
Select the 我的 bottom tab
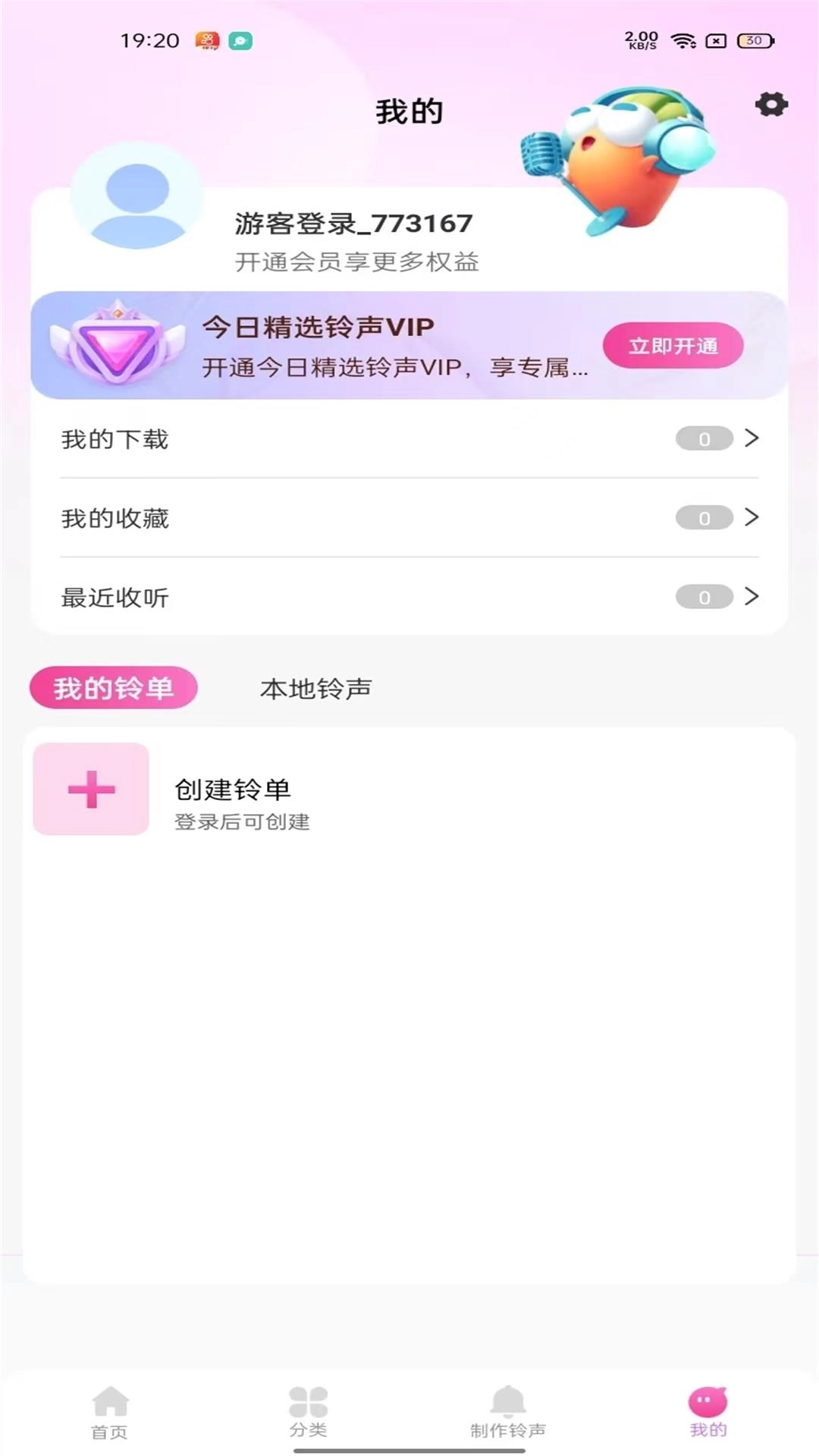(708, 1412)
